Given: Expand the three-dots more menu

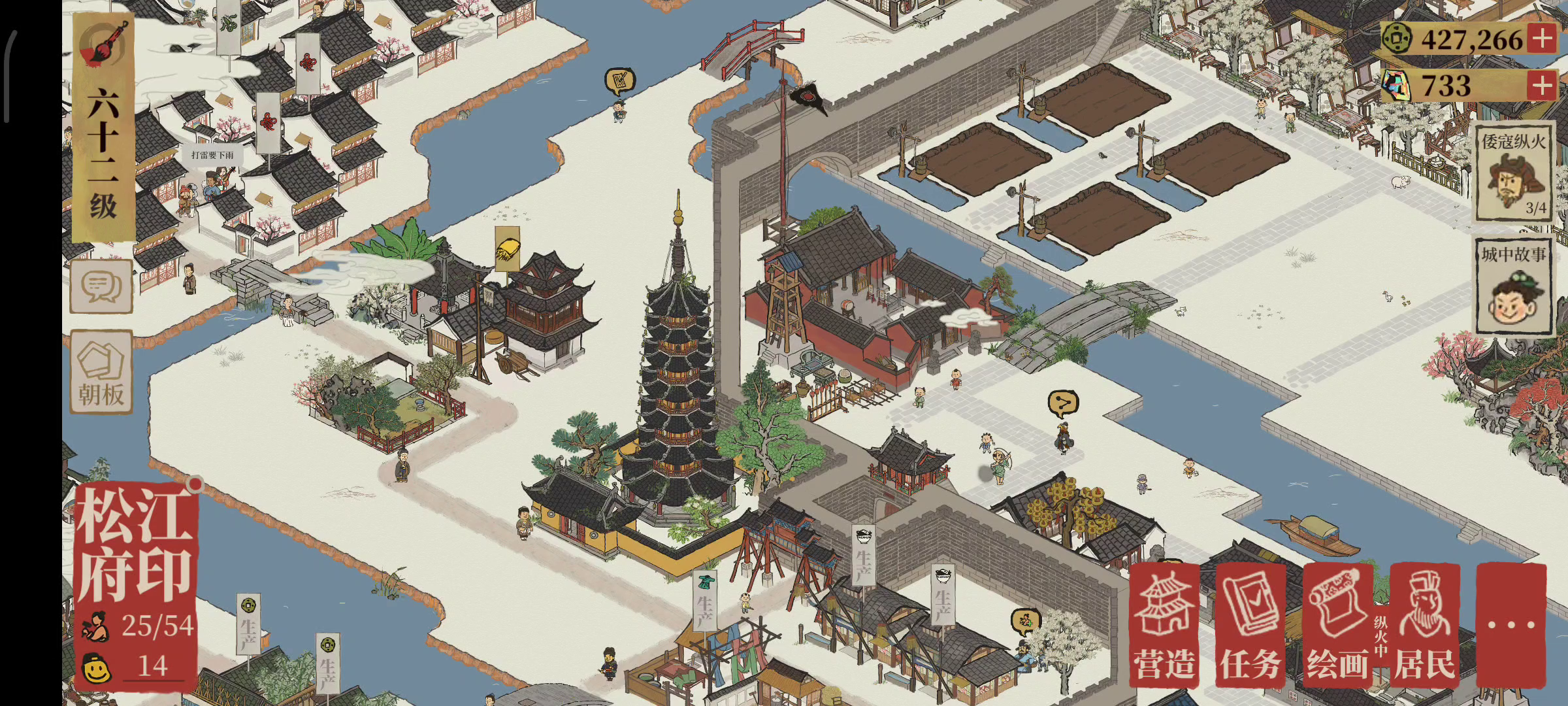Looking at the screenshot, I should pos(1511,626).
